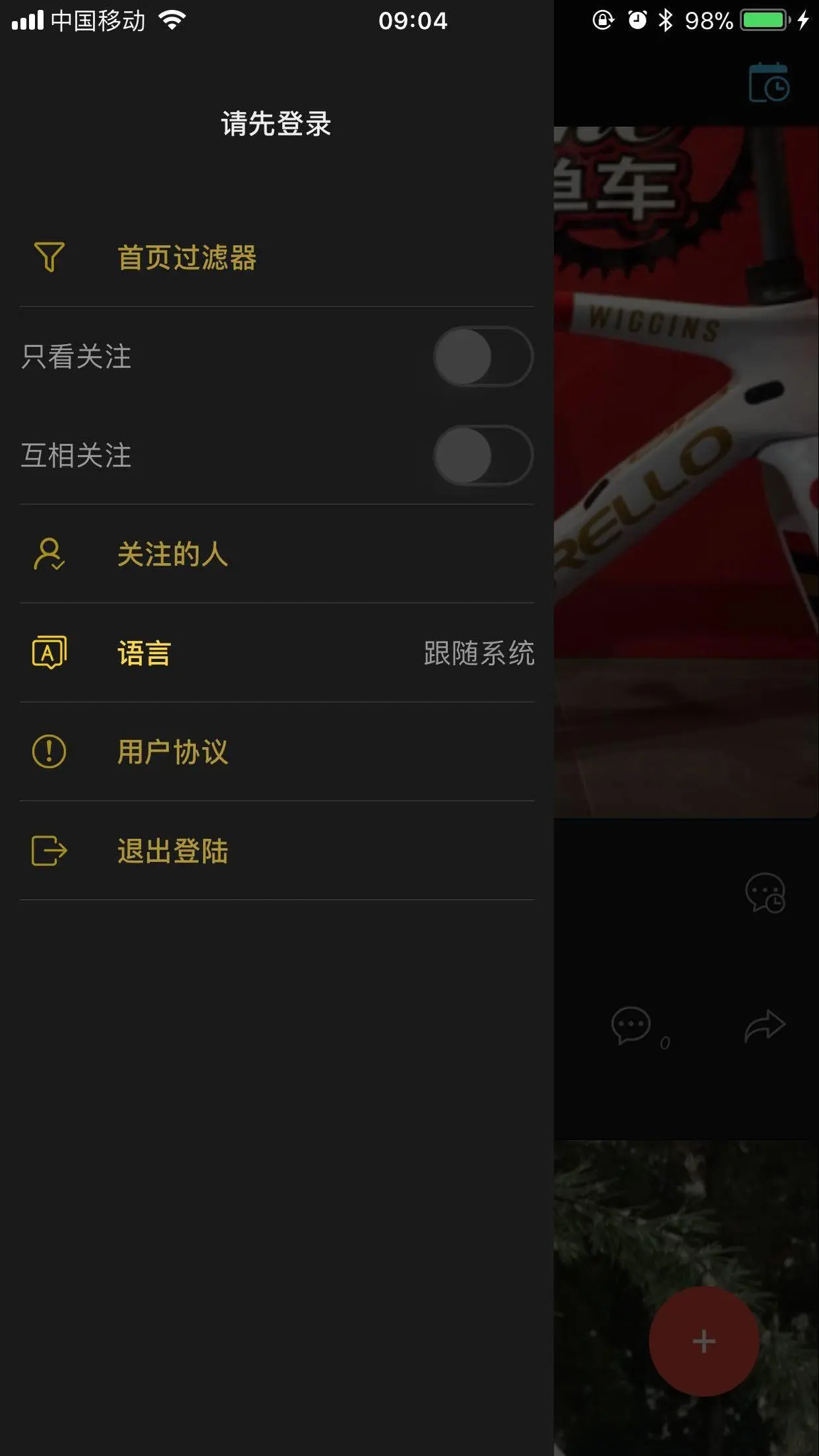Viewport: 819px width, 1456px height.
Task: Select 退出登陆 to log out
Action: (172, 851)
